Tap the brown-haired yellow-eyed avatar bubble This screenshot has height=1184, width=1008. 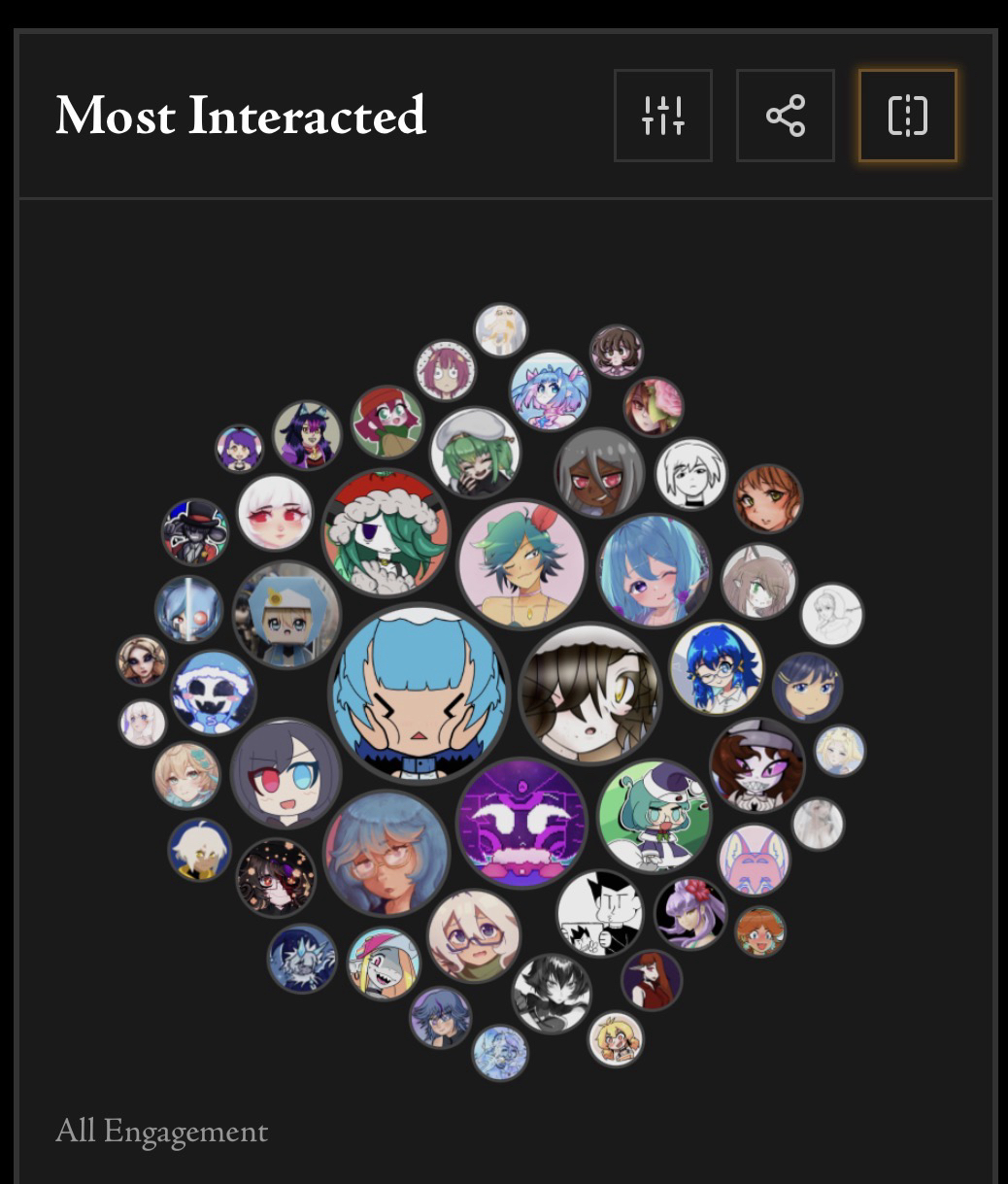589,693
